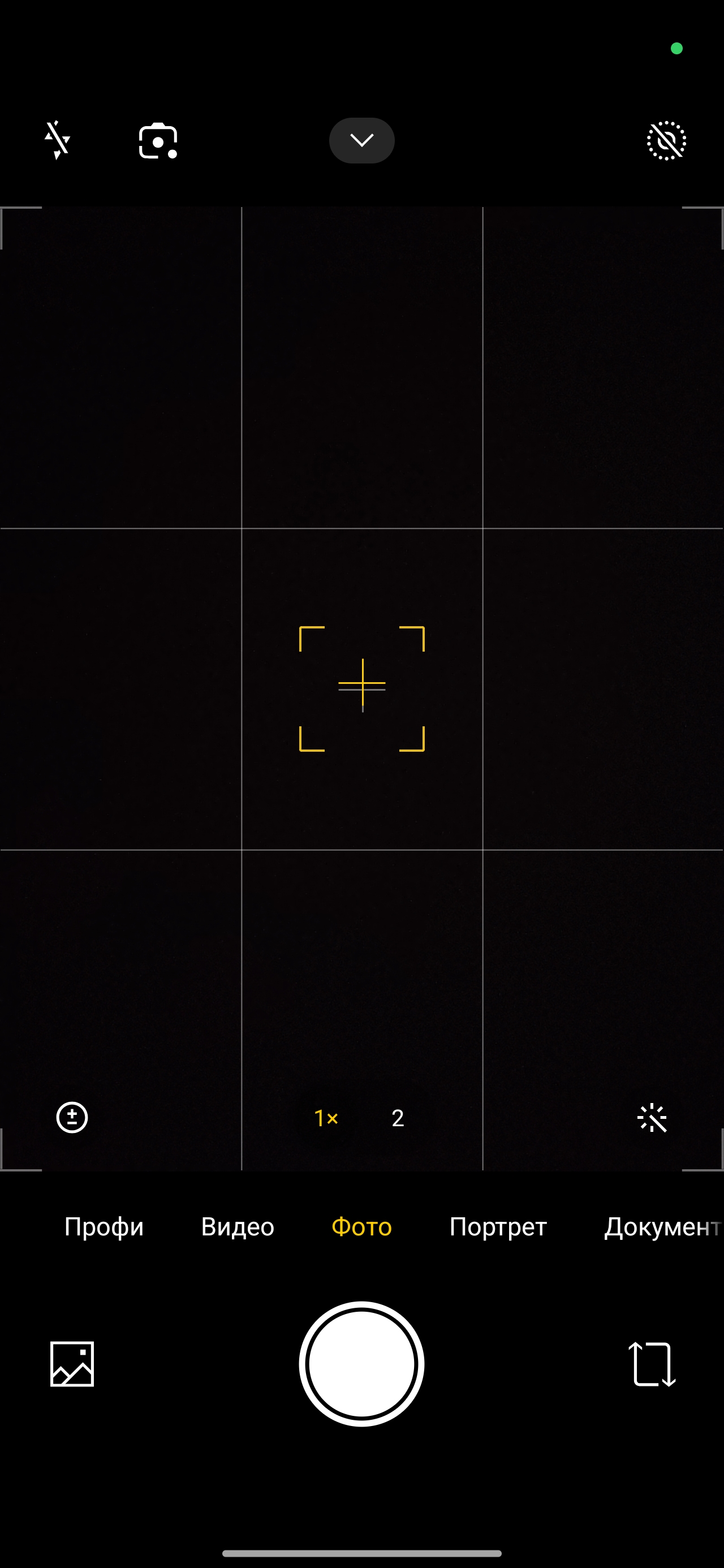Switch to Портрет mode
The height and width of the screenshot is (1568, 724).
(x=498, y=1226)
